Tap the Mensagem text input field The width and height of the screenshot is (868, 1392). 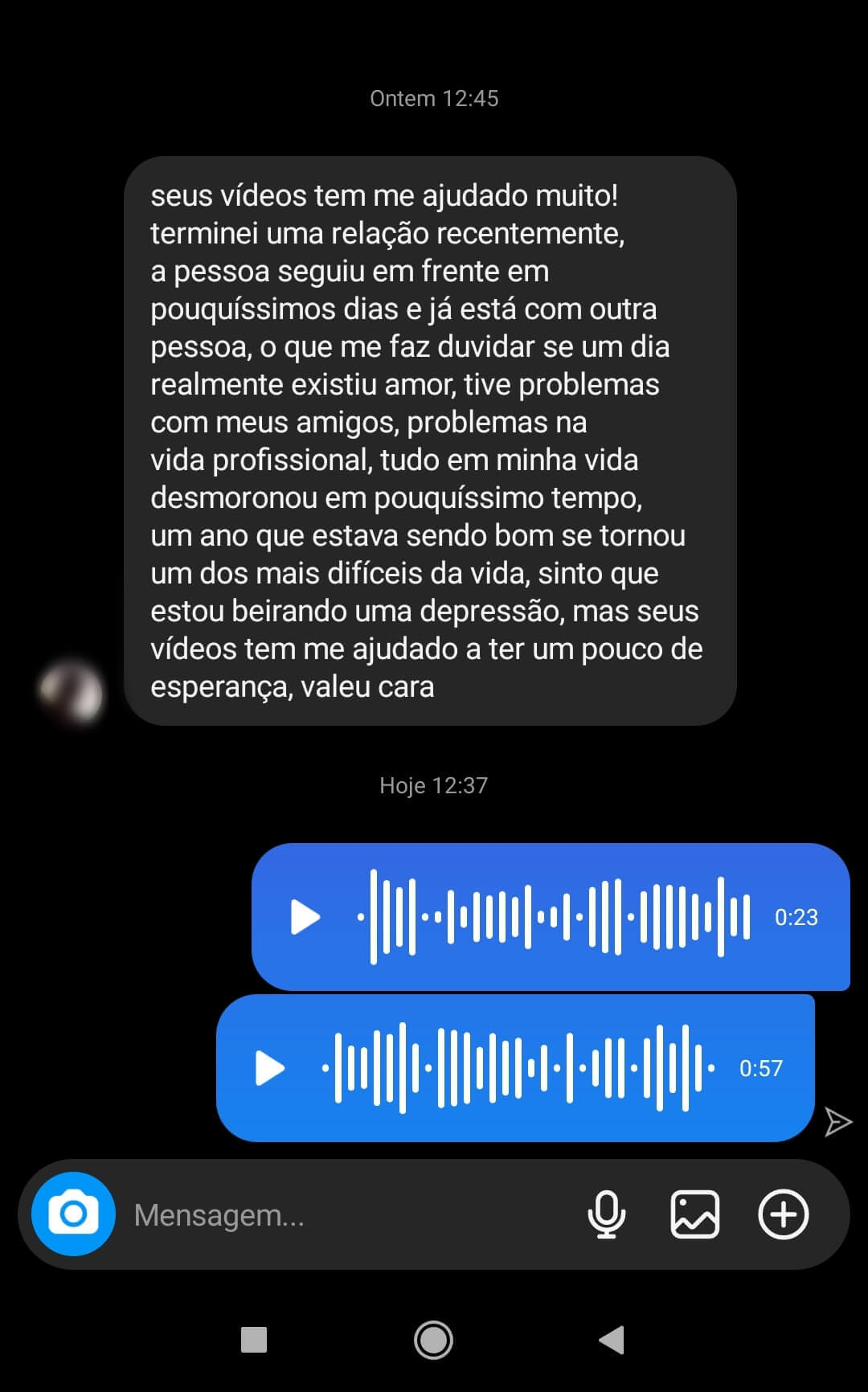(x=321, y=1215)
